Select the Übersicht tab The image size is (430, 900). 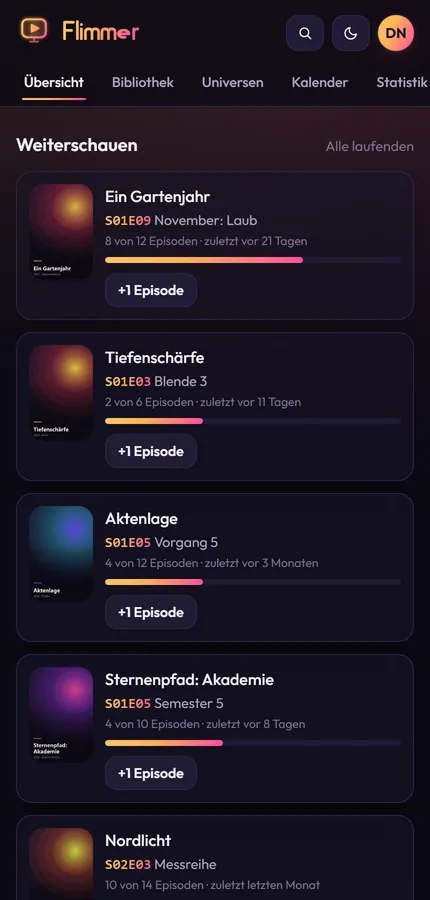pos(54,82)
